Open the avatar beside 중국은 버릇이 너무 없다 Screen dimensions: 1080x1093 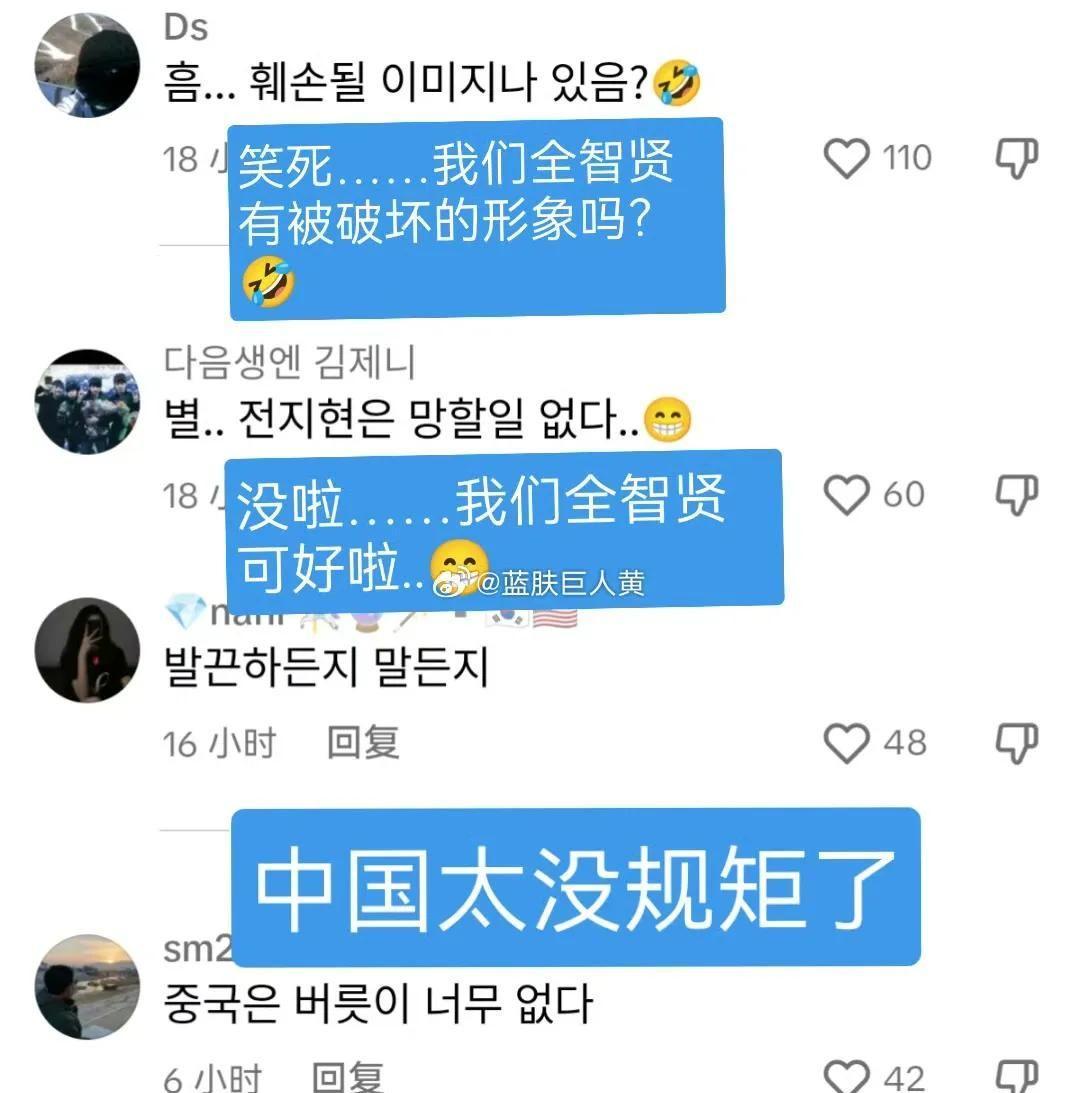[87, 987]
